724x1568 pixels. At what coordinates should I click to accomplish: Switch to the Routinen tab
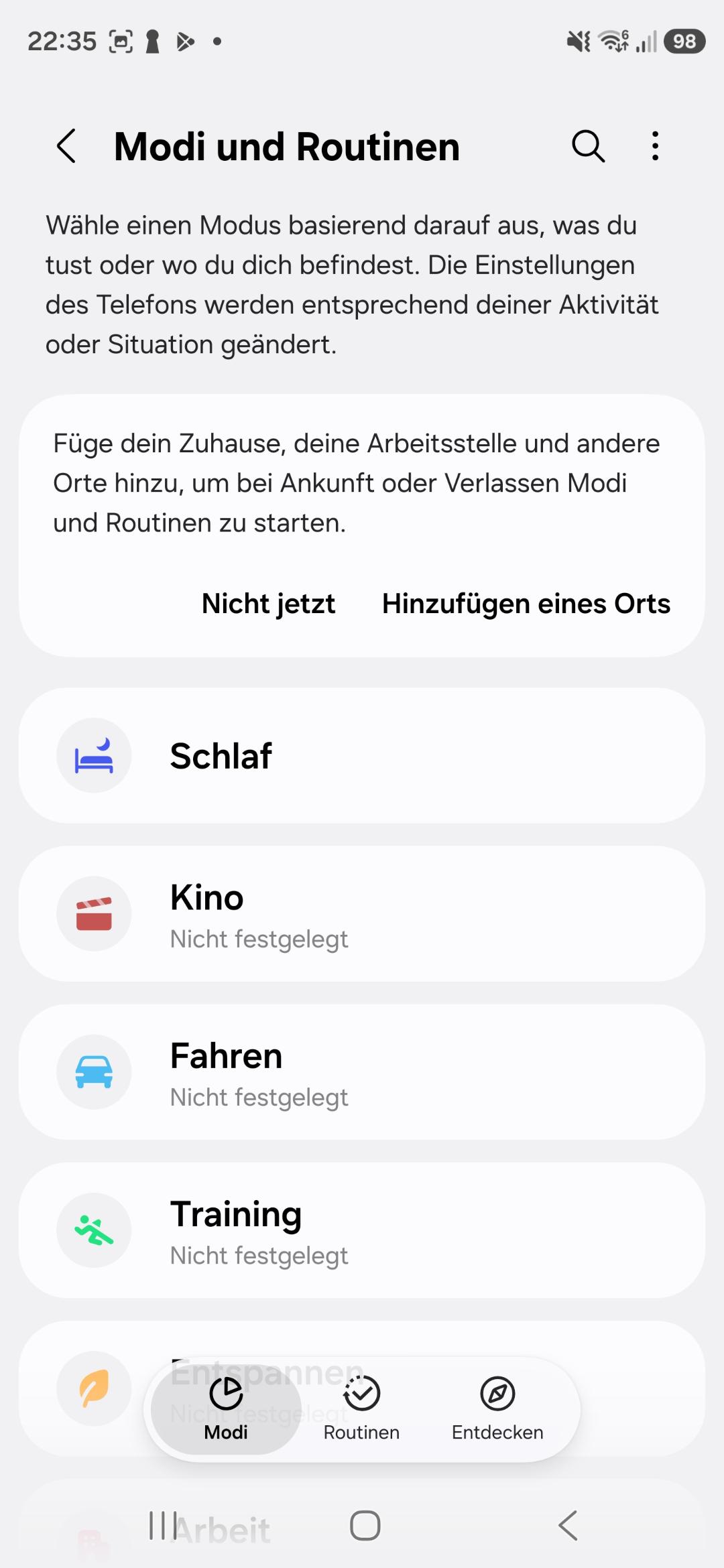[361, 1407]
